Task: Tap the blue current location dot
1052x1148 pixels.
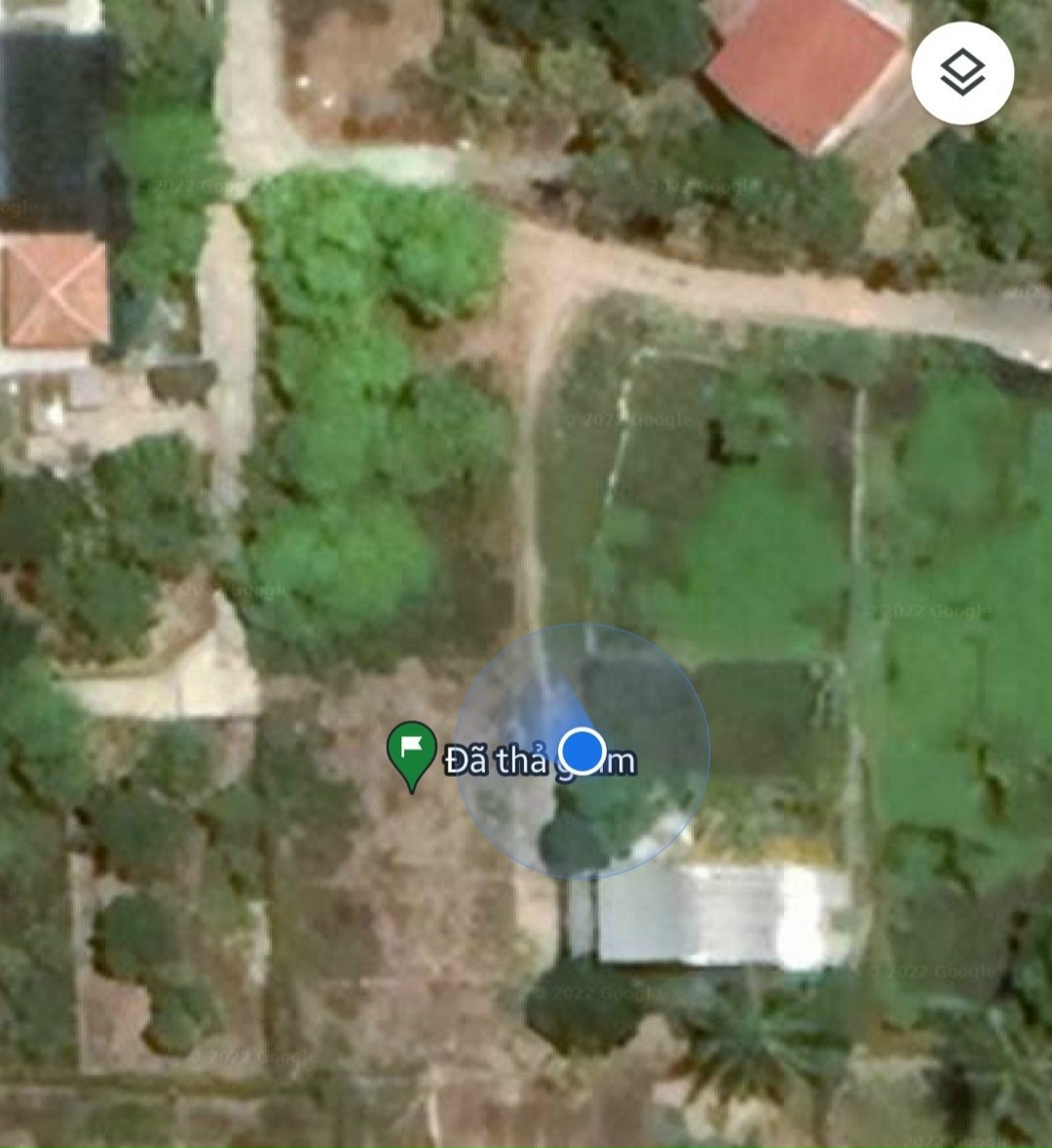Action: coord(583,750)
